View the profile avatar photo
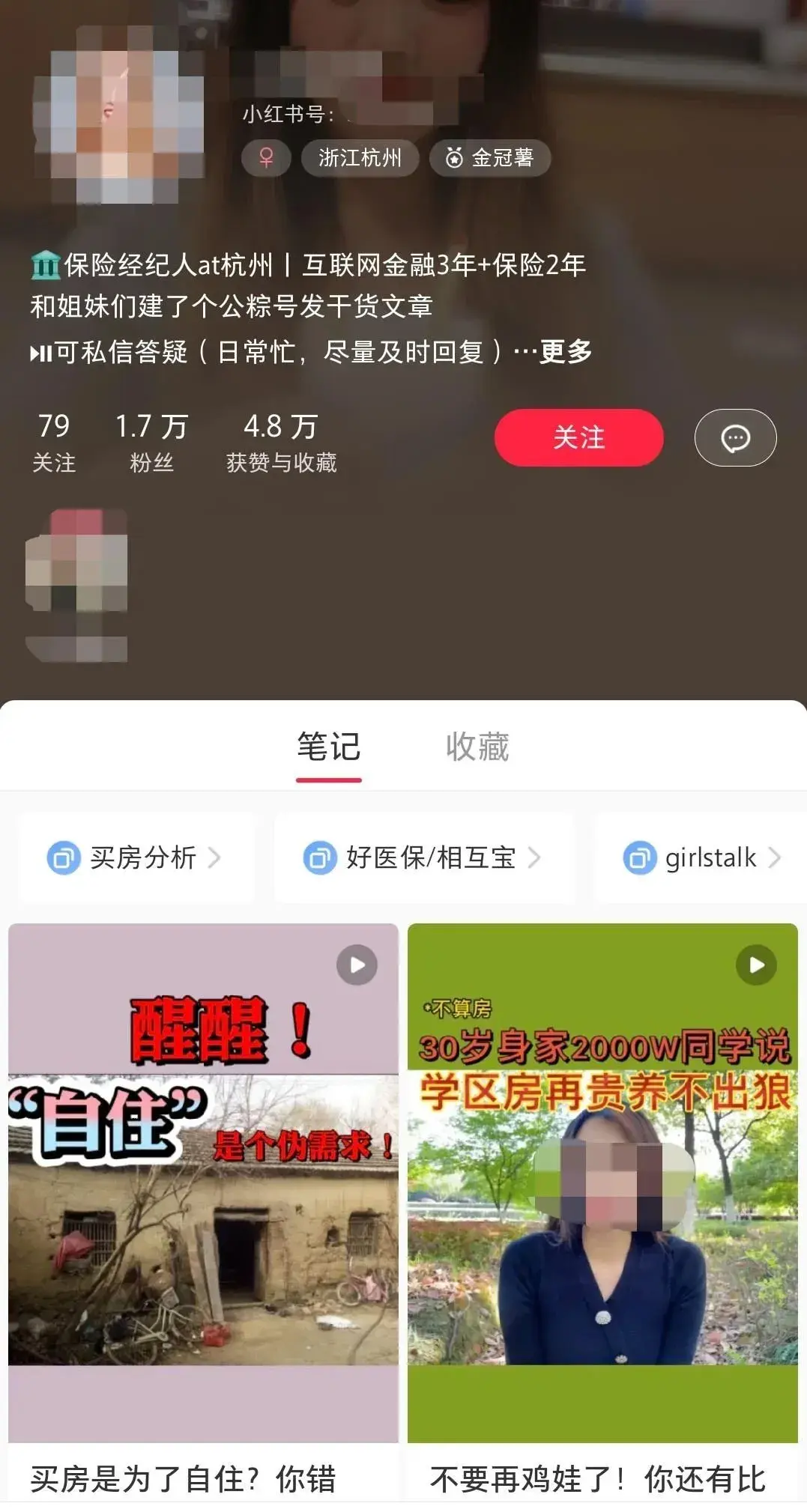 click(118, 116)
